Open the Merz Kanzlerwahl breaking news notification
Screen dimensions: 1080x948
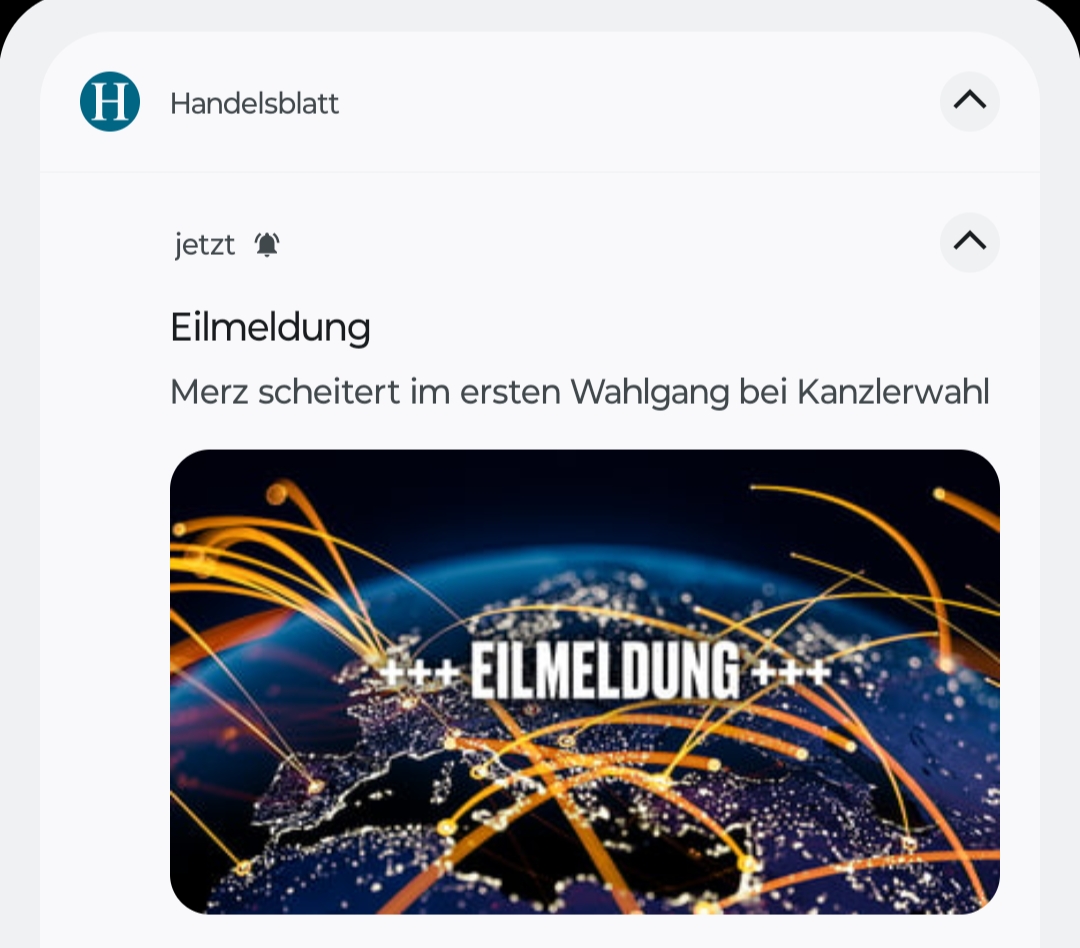[578, 391]
